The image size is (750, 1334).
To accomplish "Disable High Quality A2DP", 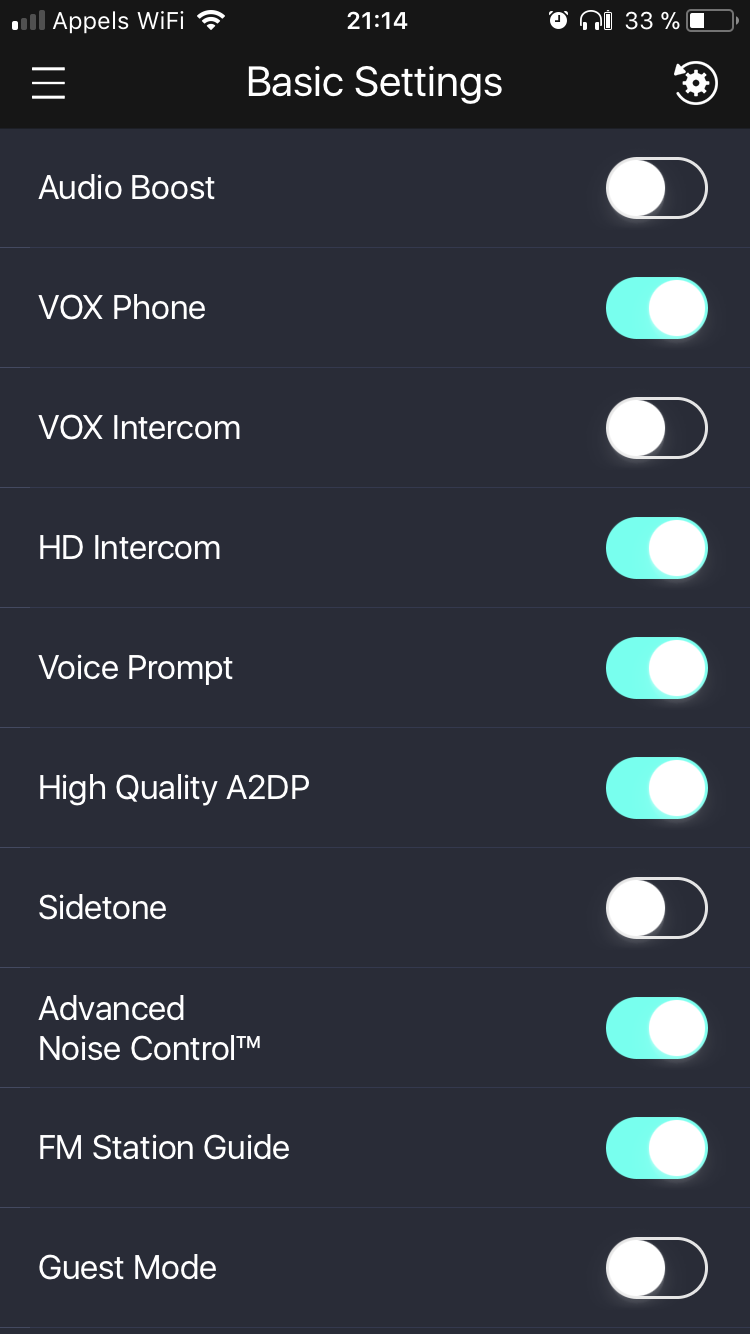I will [x=657, y=787].
